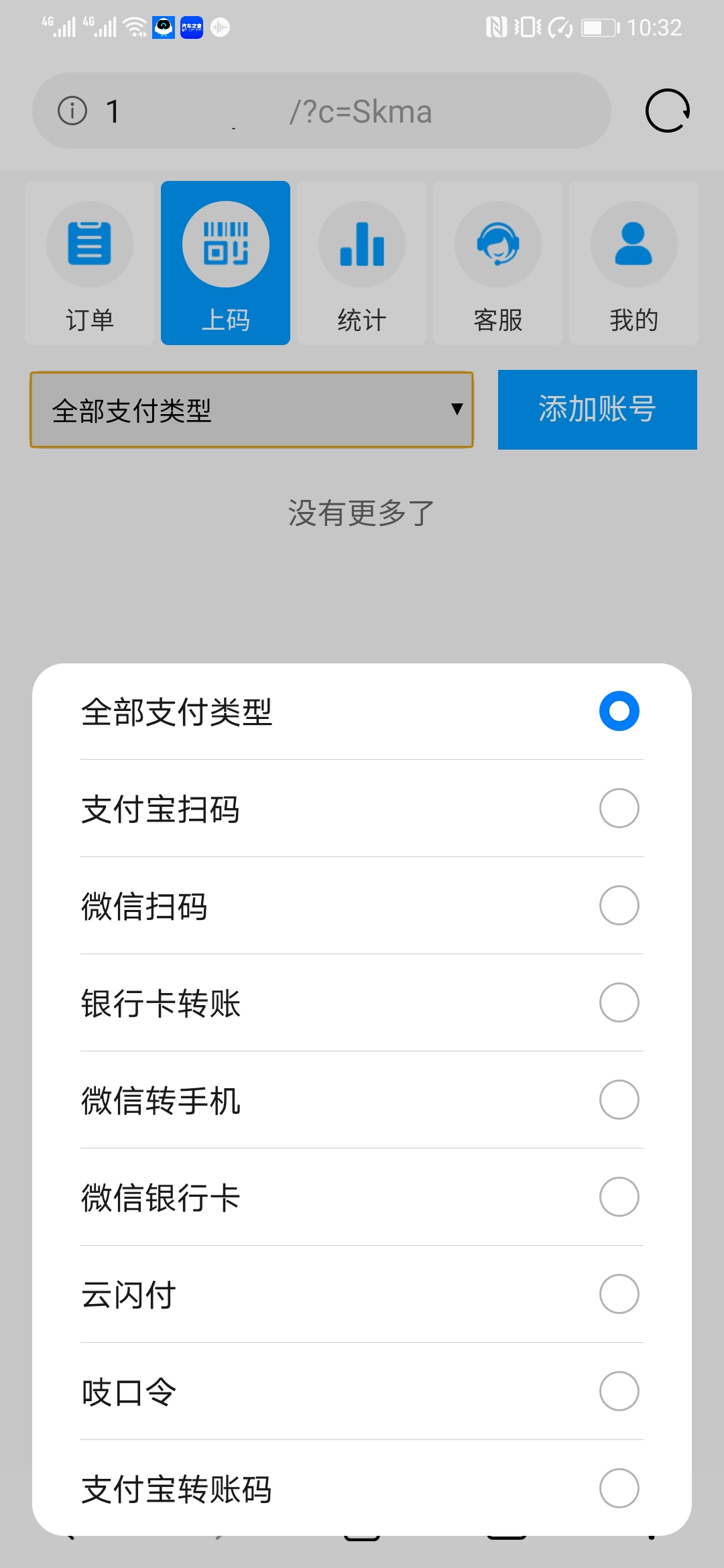Select 微信扫码 option
Screen dimensions: 724x1568
tap(362, 906)
